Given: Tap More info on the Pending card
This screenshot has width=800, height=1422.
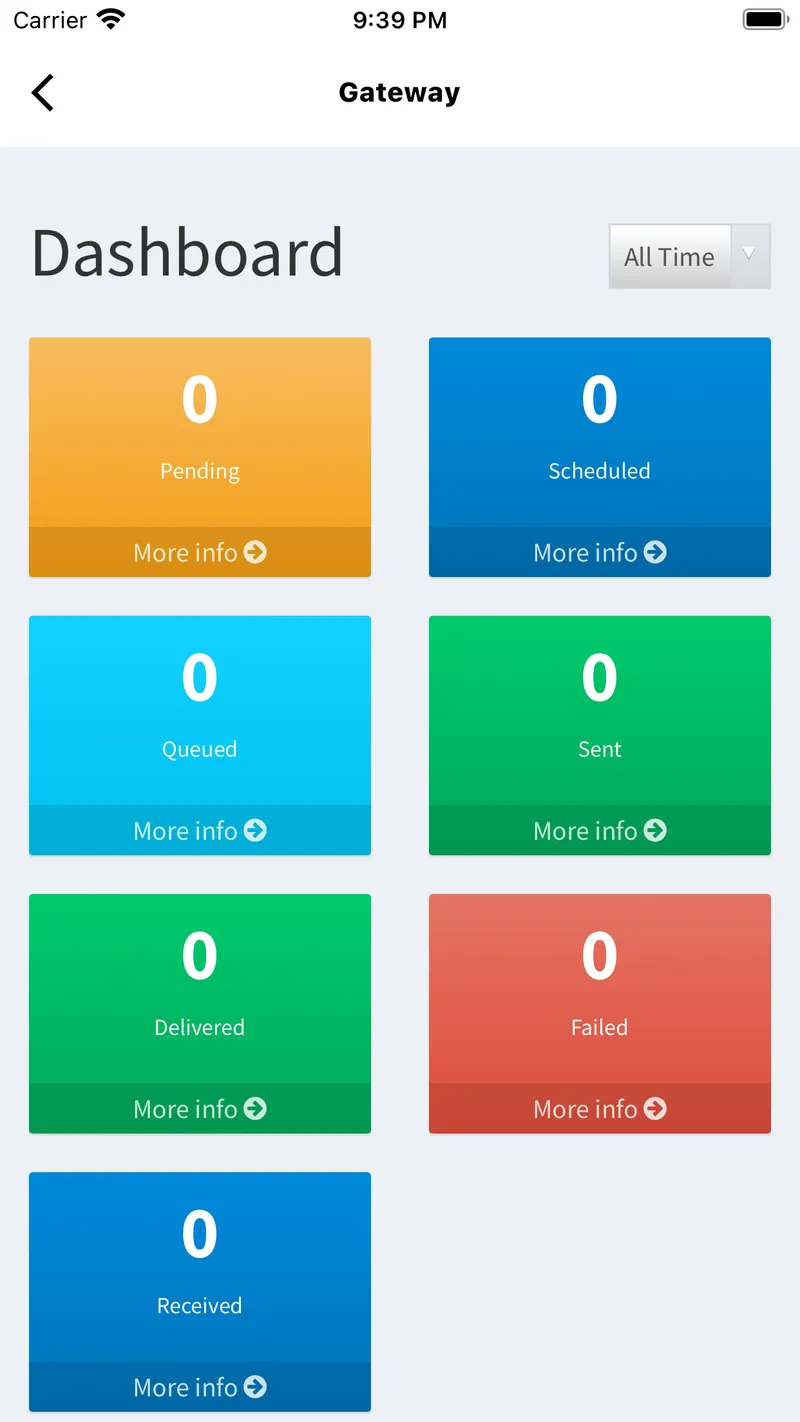Looking at the screenshot, I should click(200, 552).
